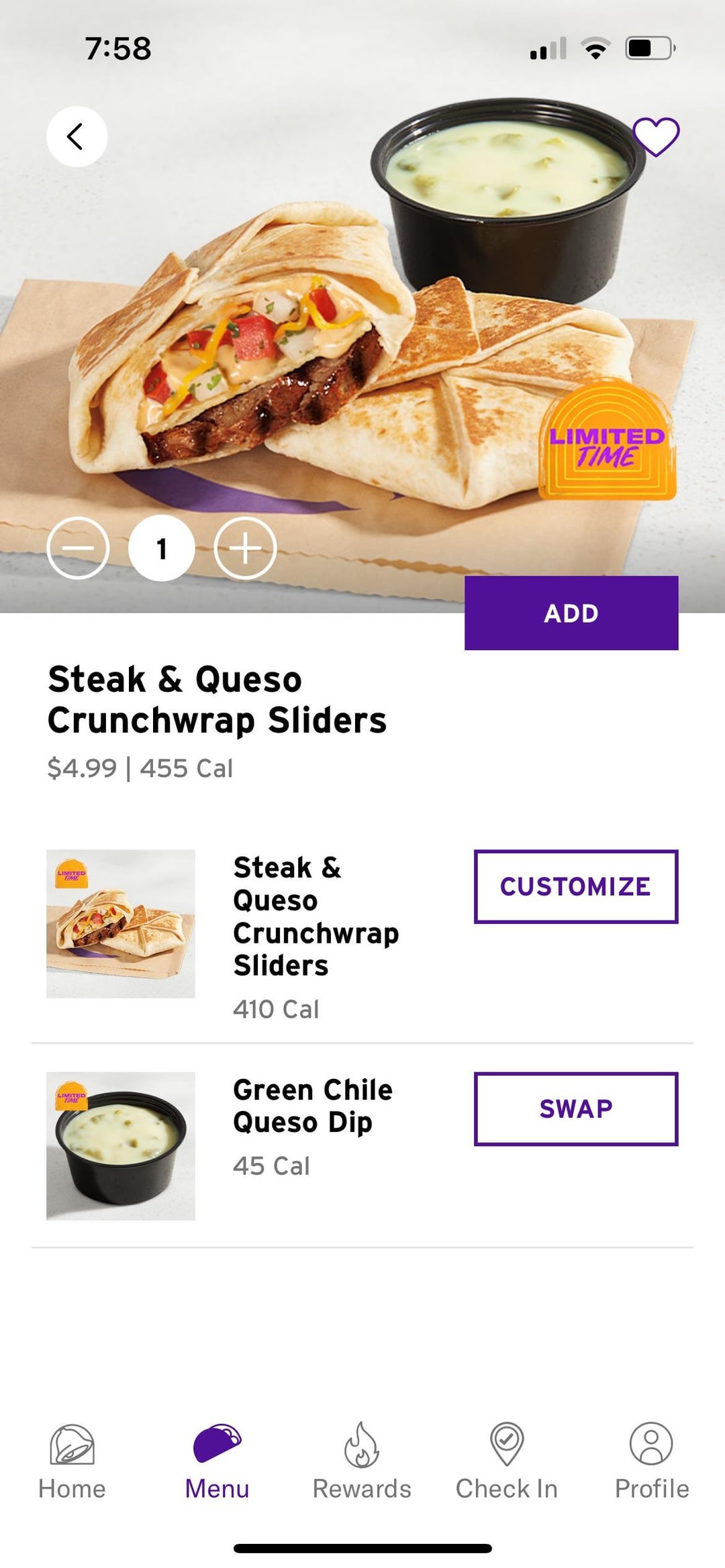The height and width of the screenshot is (1568, 725).
Task: View the Profile tab
Action: point(651,1460)
